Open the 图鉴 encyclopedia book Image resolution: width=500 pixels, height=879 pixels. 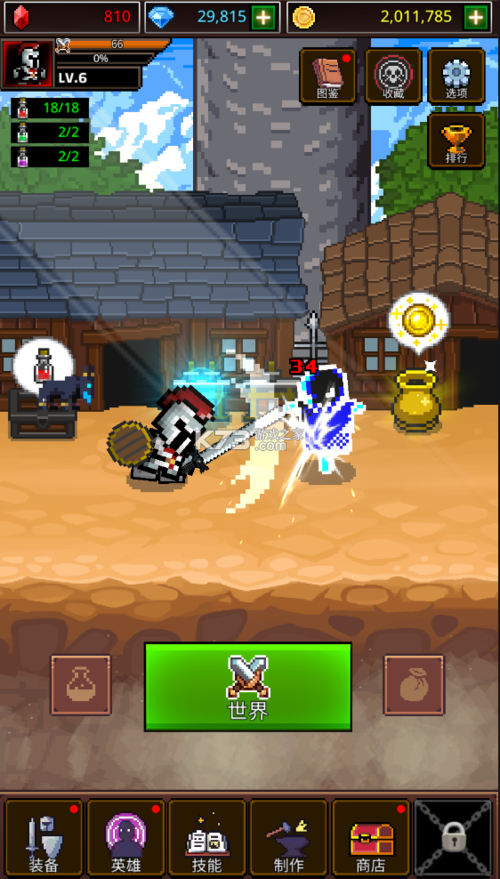(x=328, y=76)
